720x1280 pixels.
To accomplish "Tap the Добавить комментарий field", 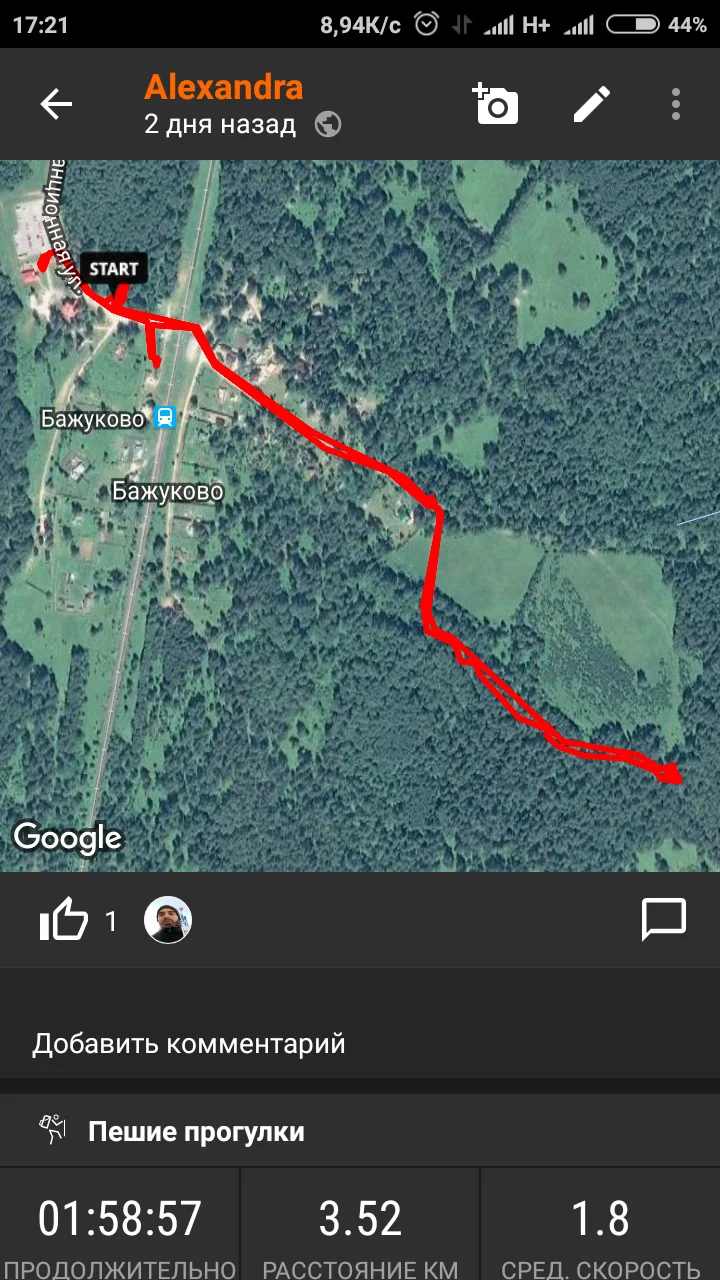I will click(x=189, y=1043).
